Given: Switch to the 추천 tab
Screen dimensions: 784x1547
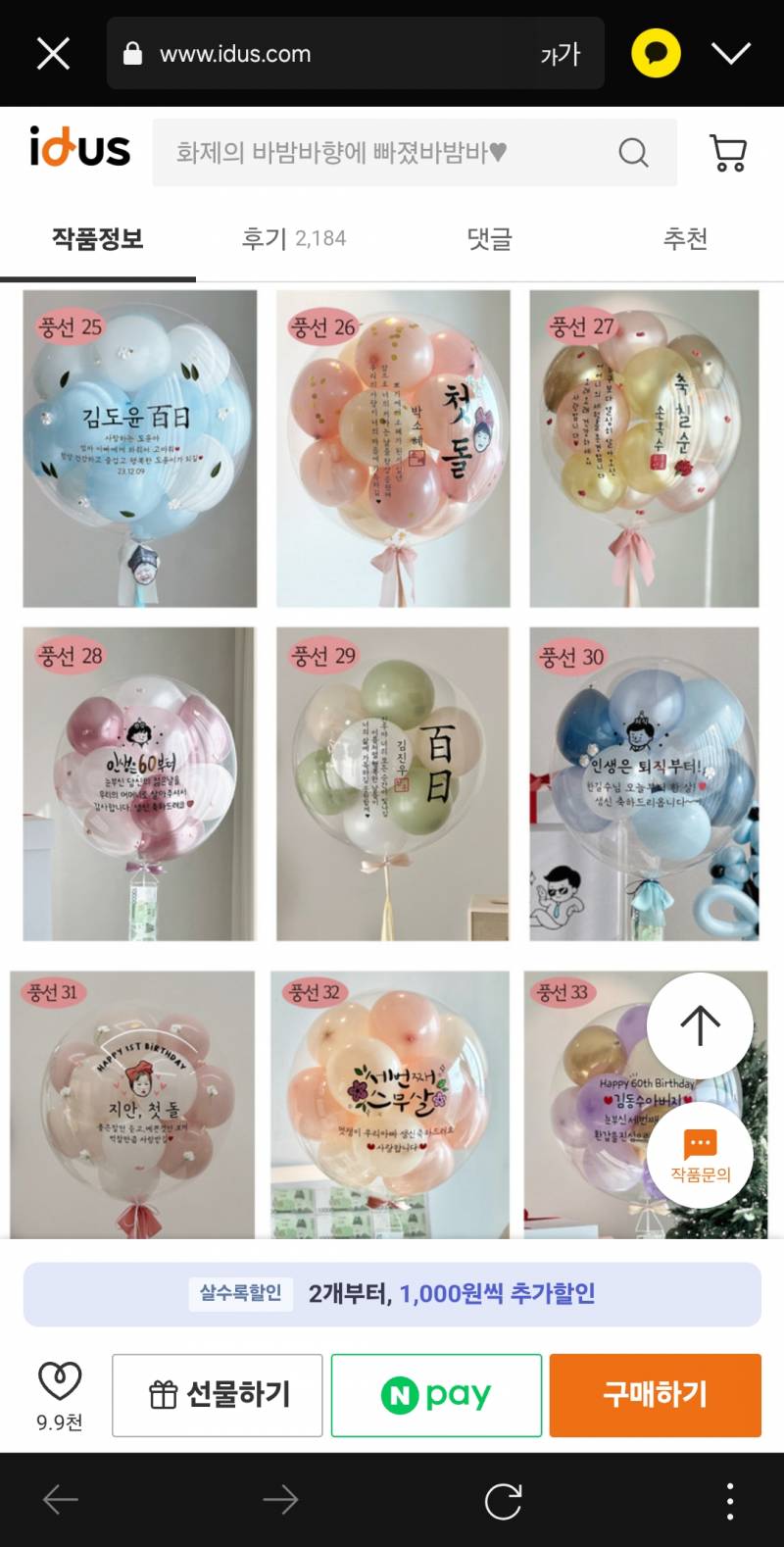Looking at the screenshot, I should [685, 238].
